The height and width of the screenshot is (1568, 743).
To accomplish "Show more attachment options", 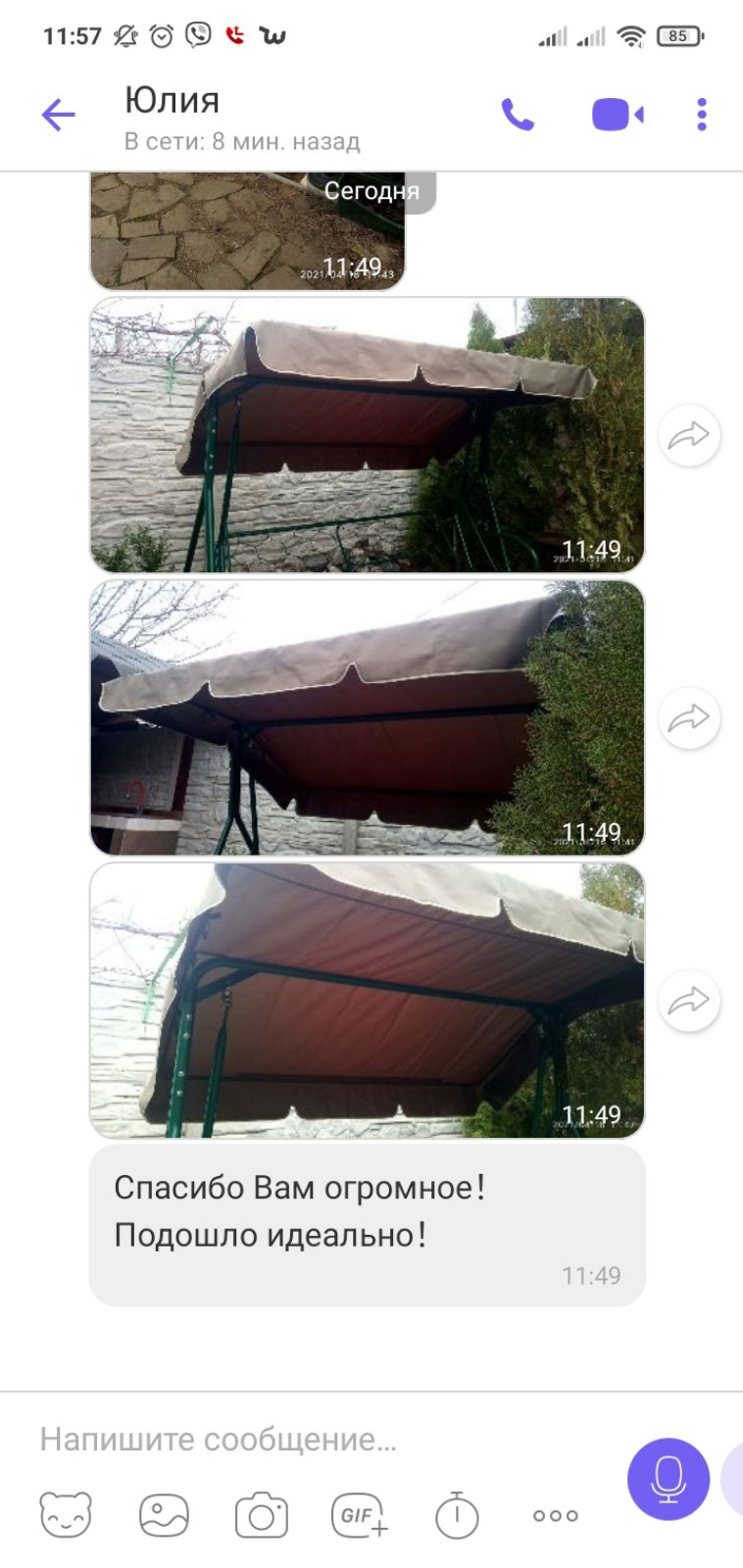I will 555,1515.
